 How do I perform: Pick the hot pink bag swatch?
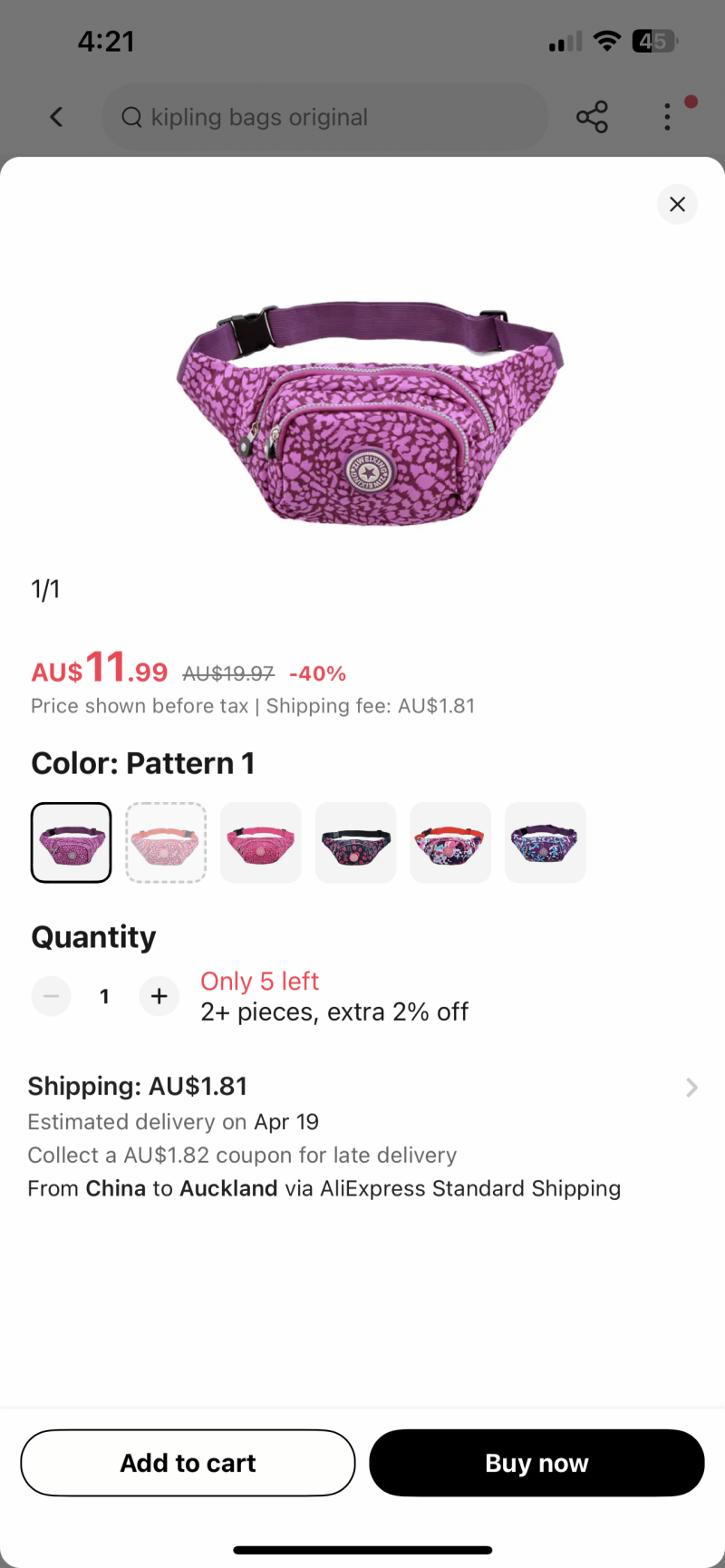point(261,842)
